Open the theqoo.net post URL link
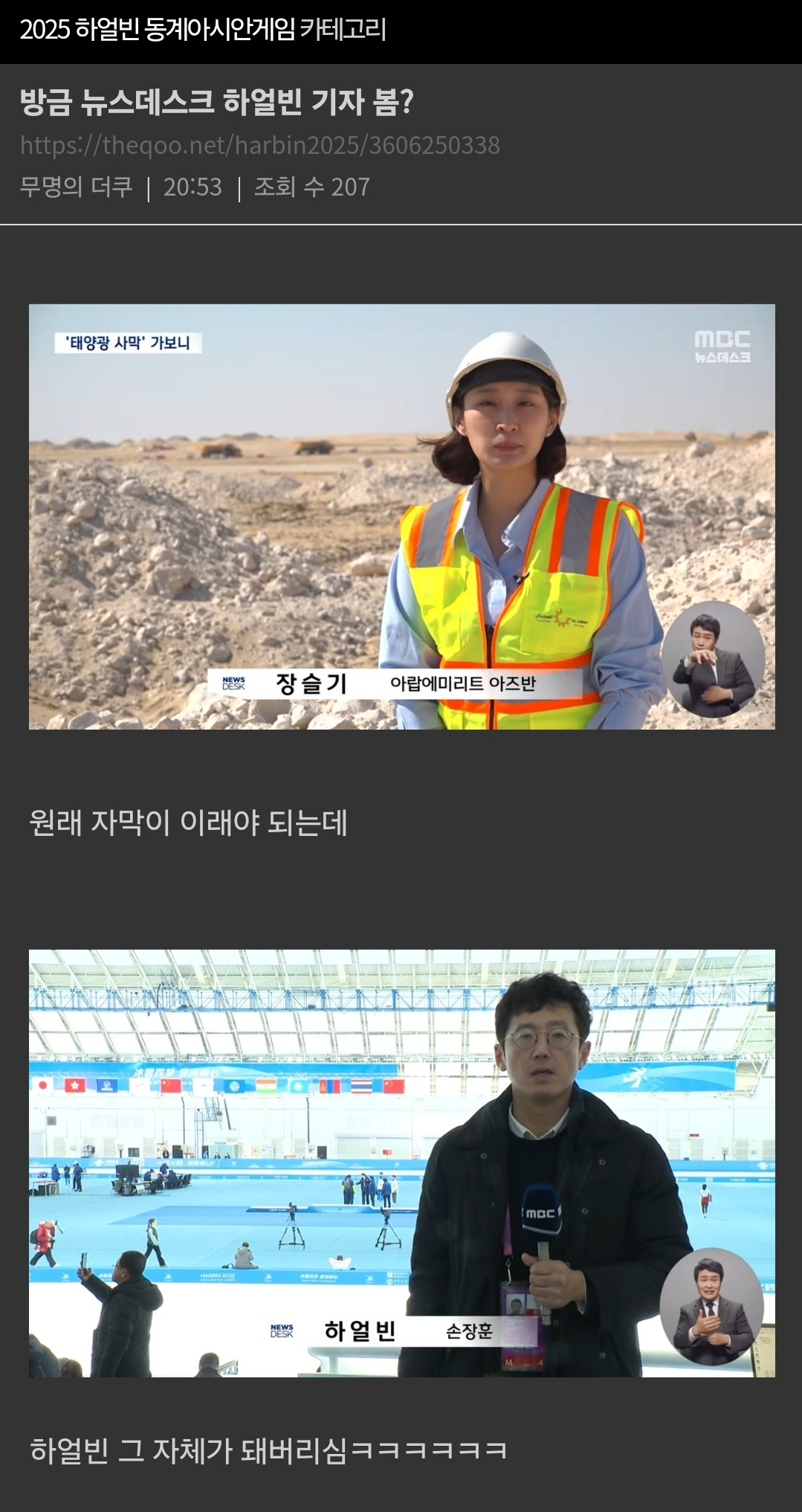The width and height of the screenshot is (802, 1512). [259, 145]
